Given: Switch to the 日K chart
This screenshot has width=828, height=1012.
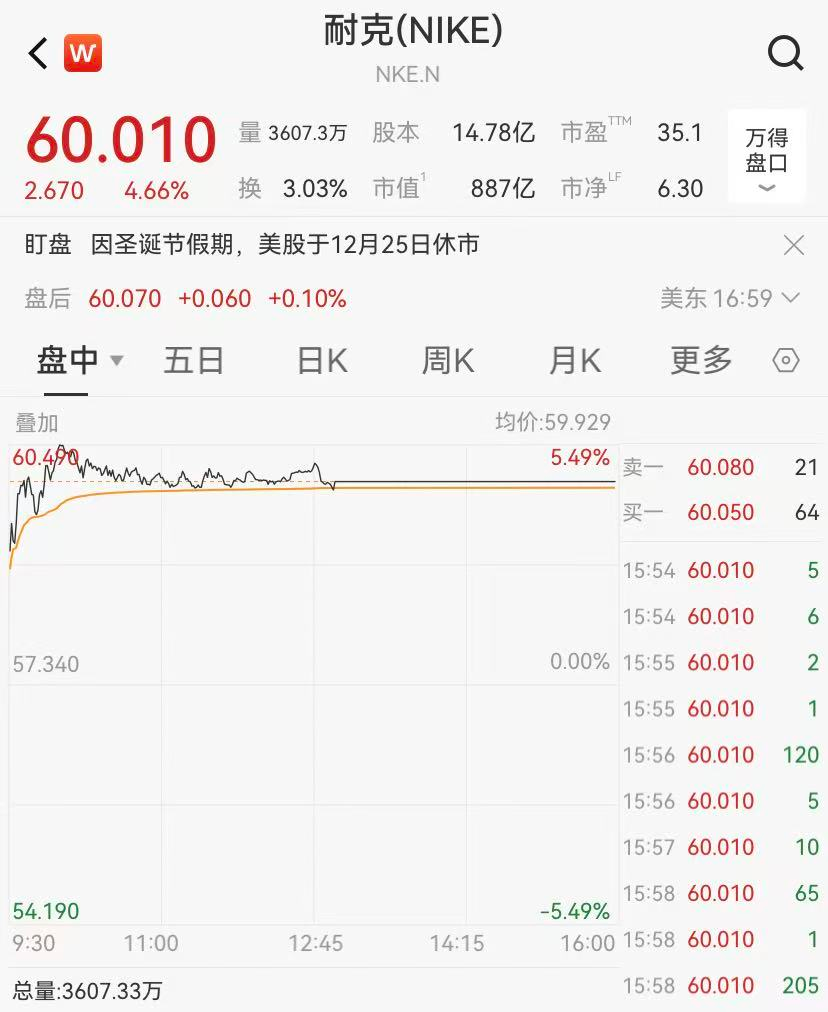Looking at the screenshot, I should click(x=322, y=360).
